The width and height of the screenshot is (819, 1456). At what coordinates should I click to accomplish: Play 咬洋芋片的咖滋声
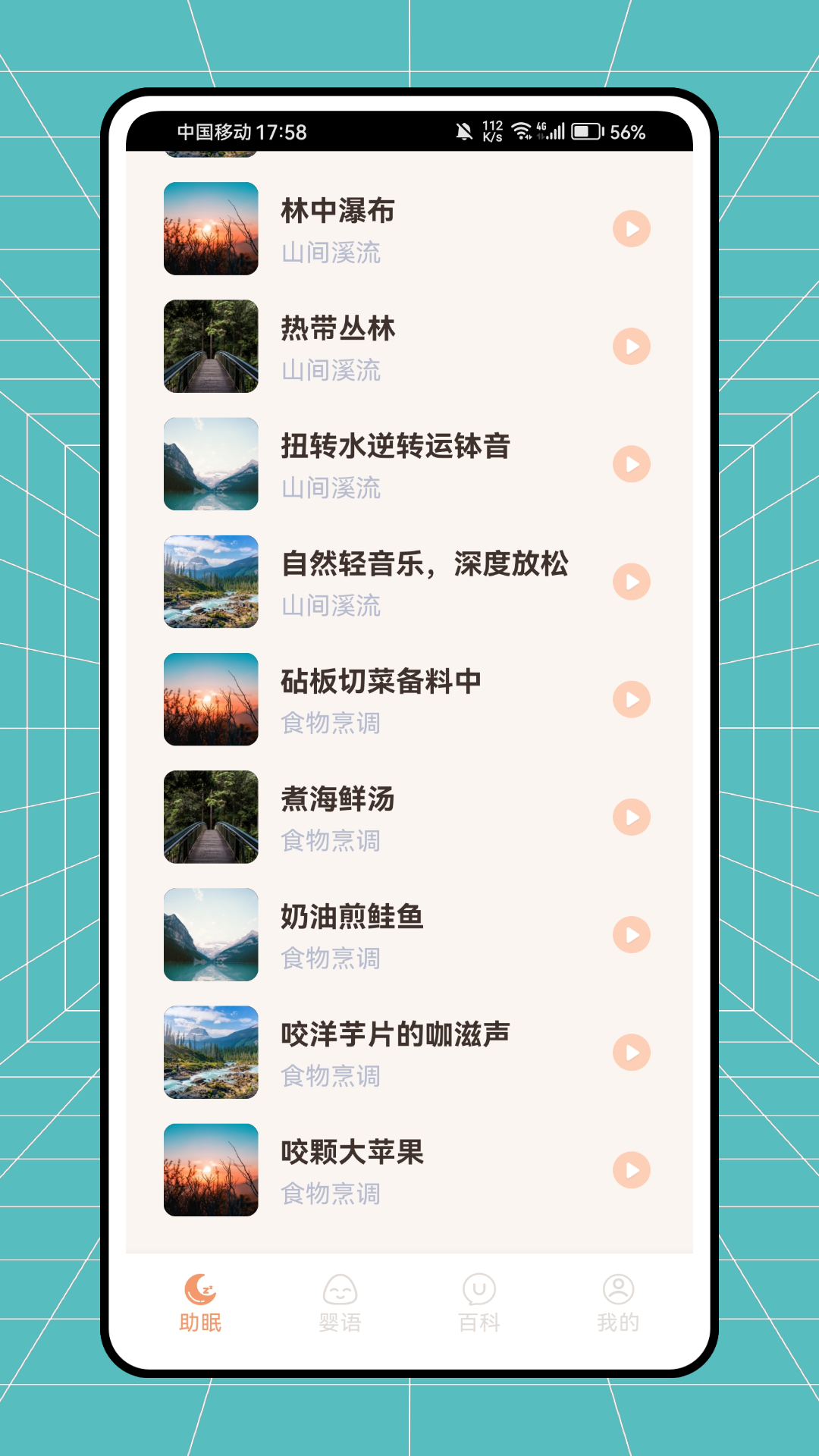tap(632, 1053)
